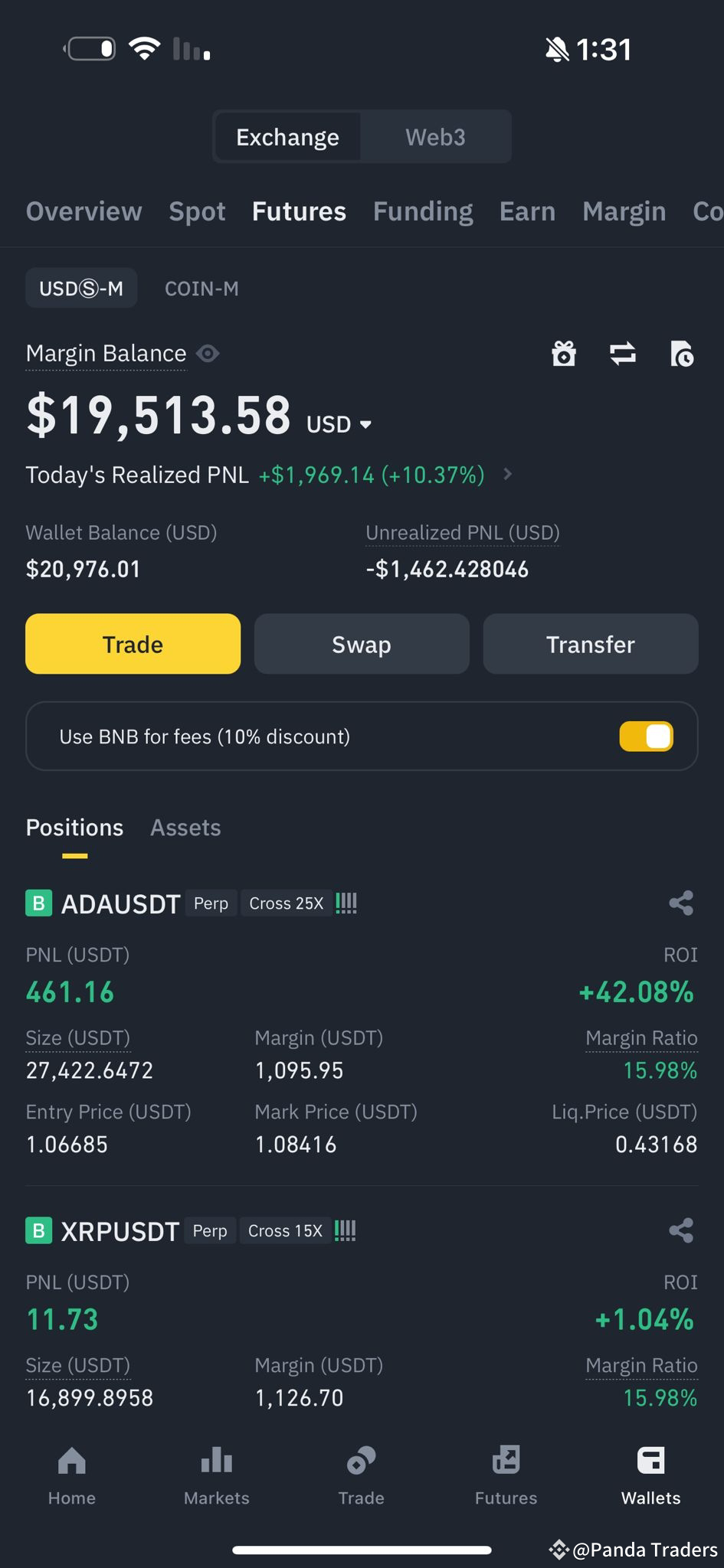Click the Cross 25X leverage label on ADAUSDT

point(286,903)
